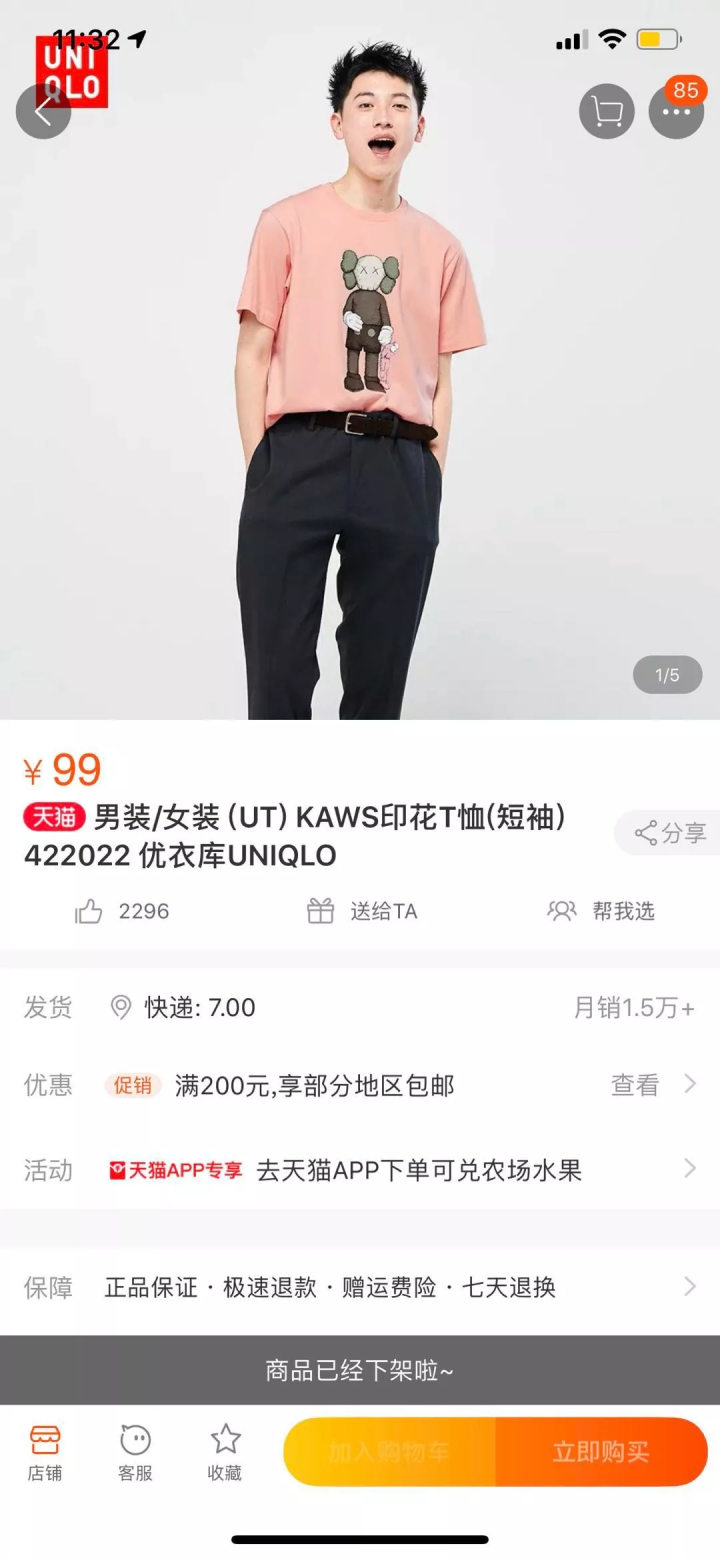Screen dimensions: 720x1558
Task: Open the 天猫APP专享 activity row
Action: coord(400,1170)
